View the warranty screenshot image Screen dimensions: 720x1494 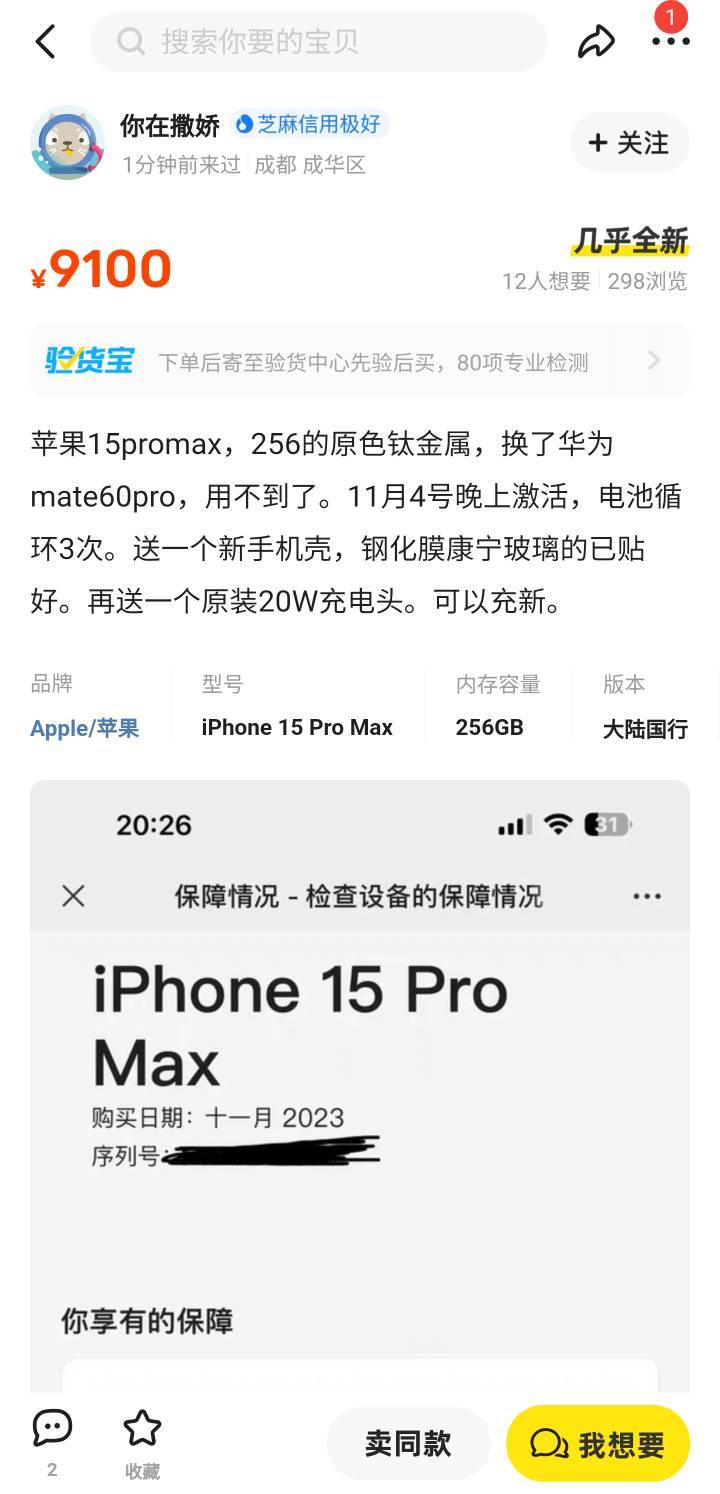[x=360, y=1086]
